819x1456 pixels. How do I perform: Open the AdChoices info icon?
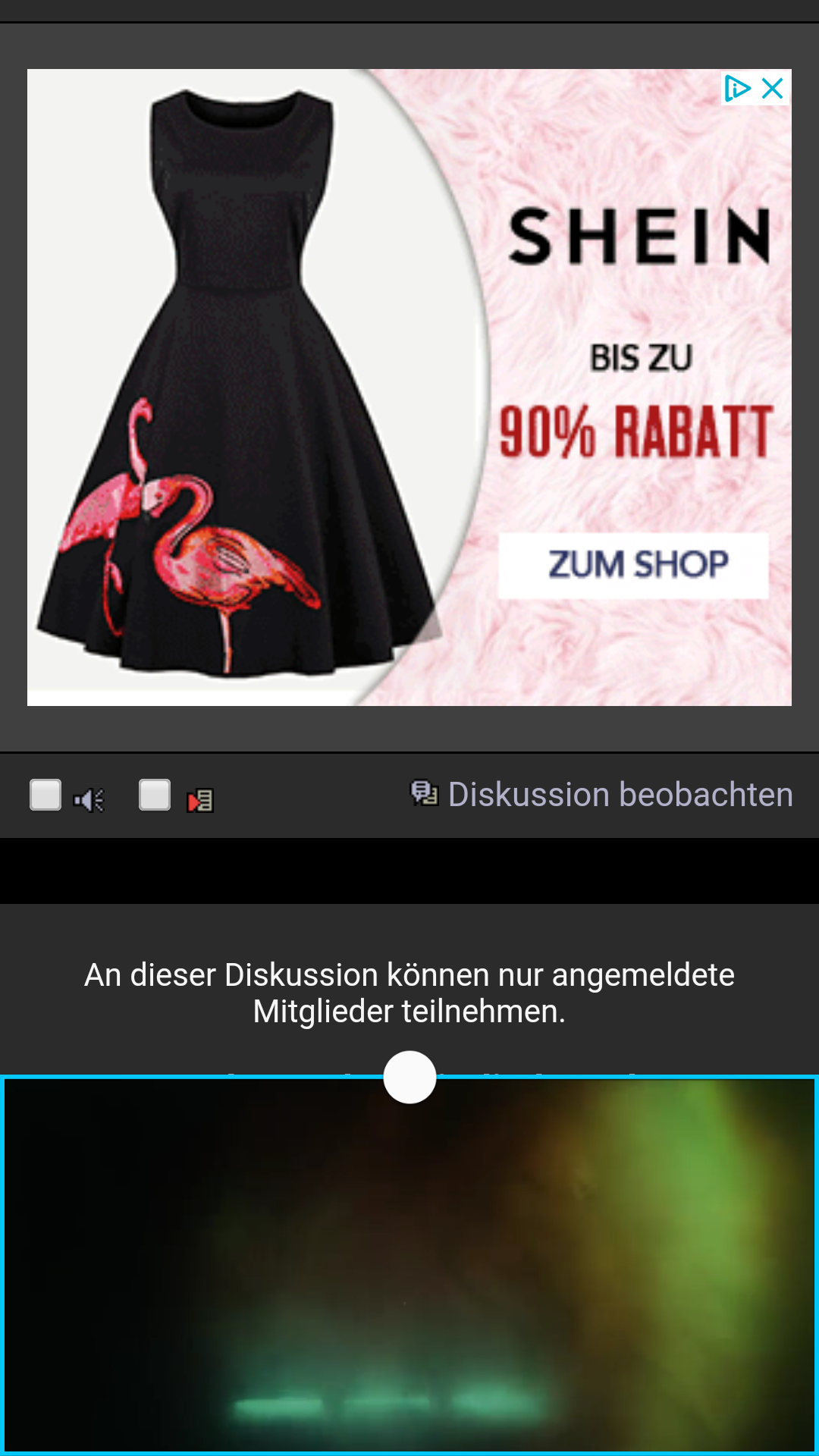[737, 89]
